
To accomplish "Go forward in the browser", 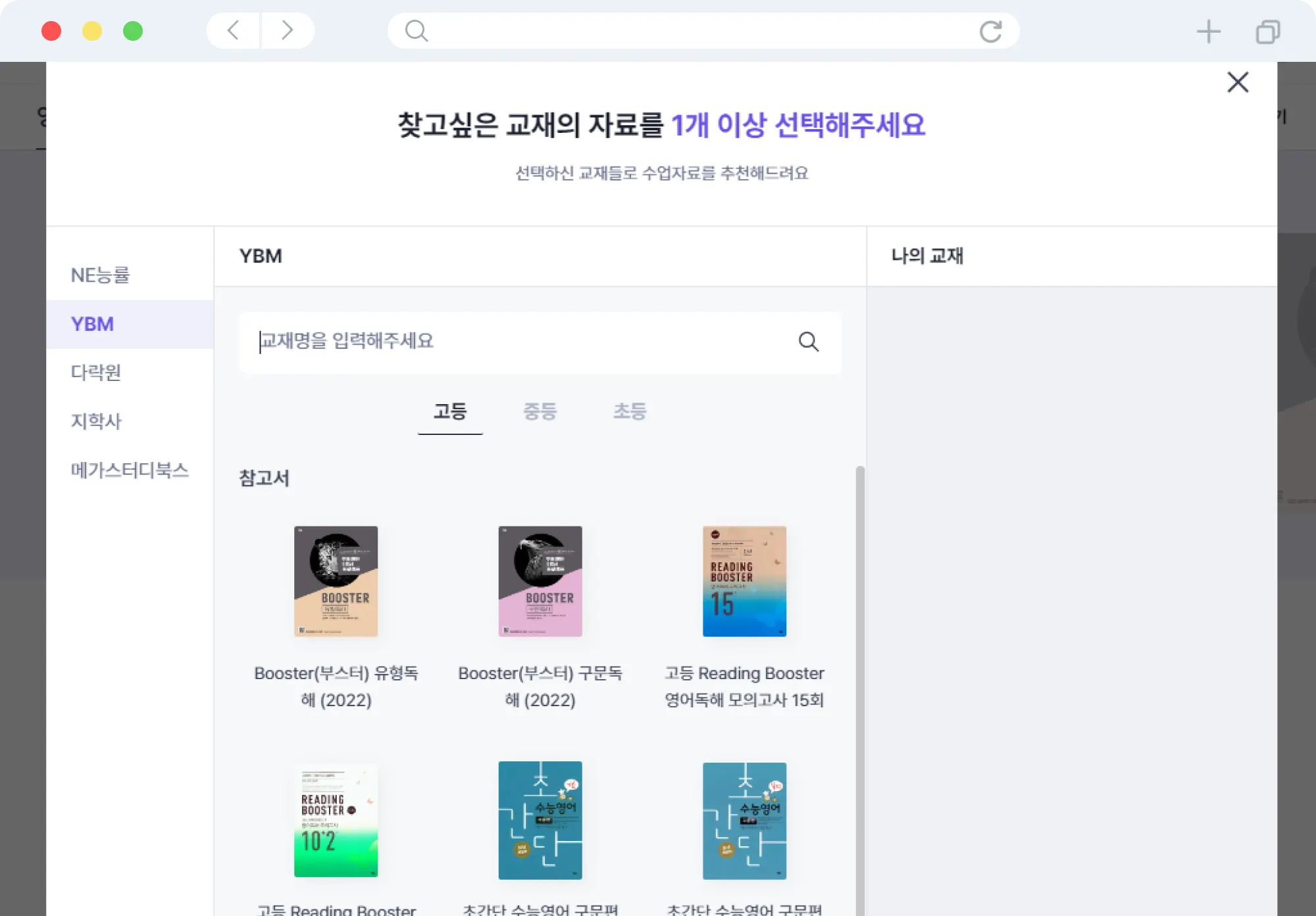I will 288,30.
